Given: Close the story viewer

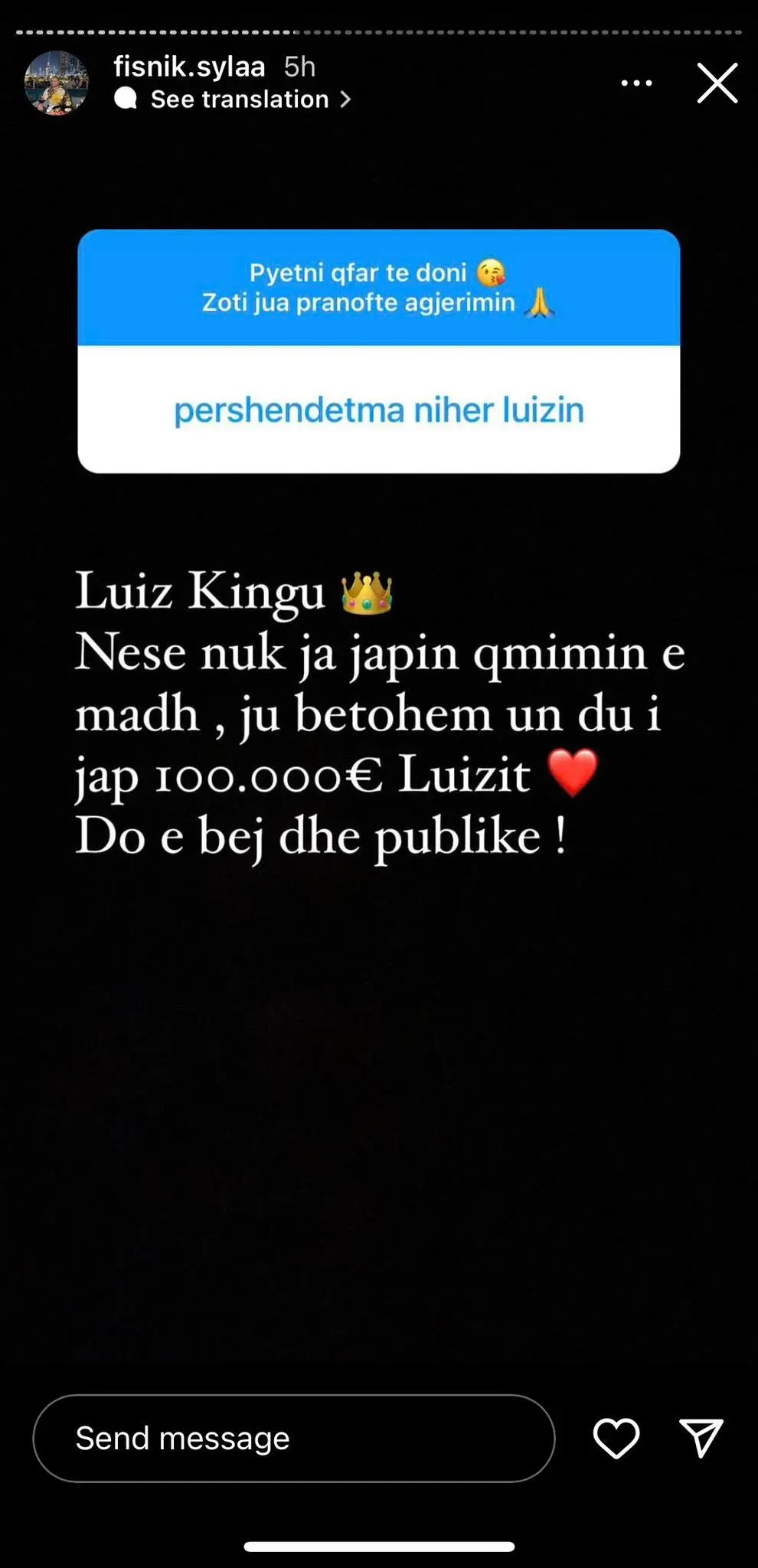Looking at the screenshot, I should click(x=717, y=83).
